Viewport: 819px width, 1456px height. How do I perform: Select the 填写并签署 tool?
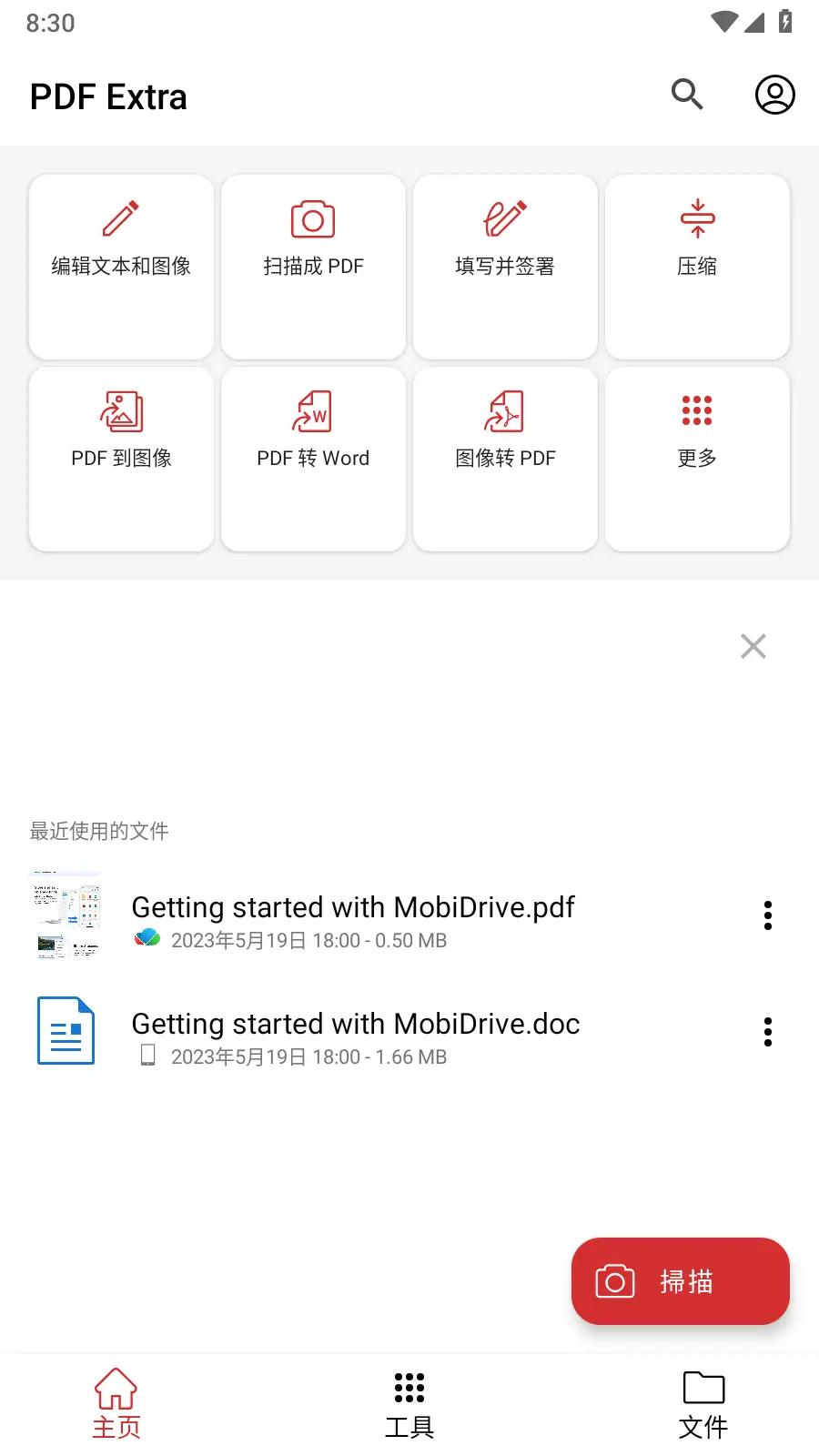pyautogui.click(x=505, y=266)
